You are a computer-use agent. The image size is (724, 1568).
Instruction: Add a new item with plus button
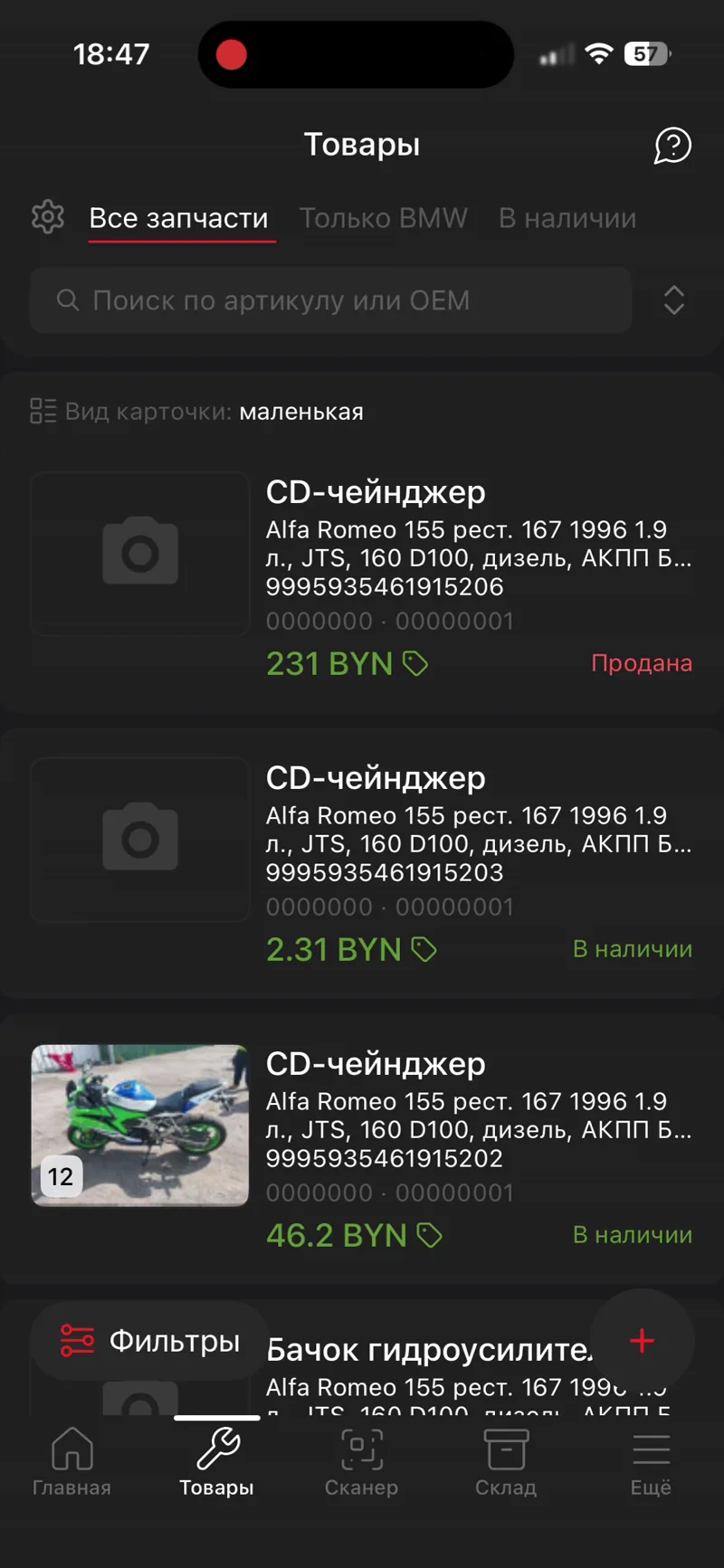tap(642, 1340)
